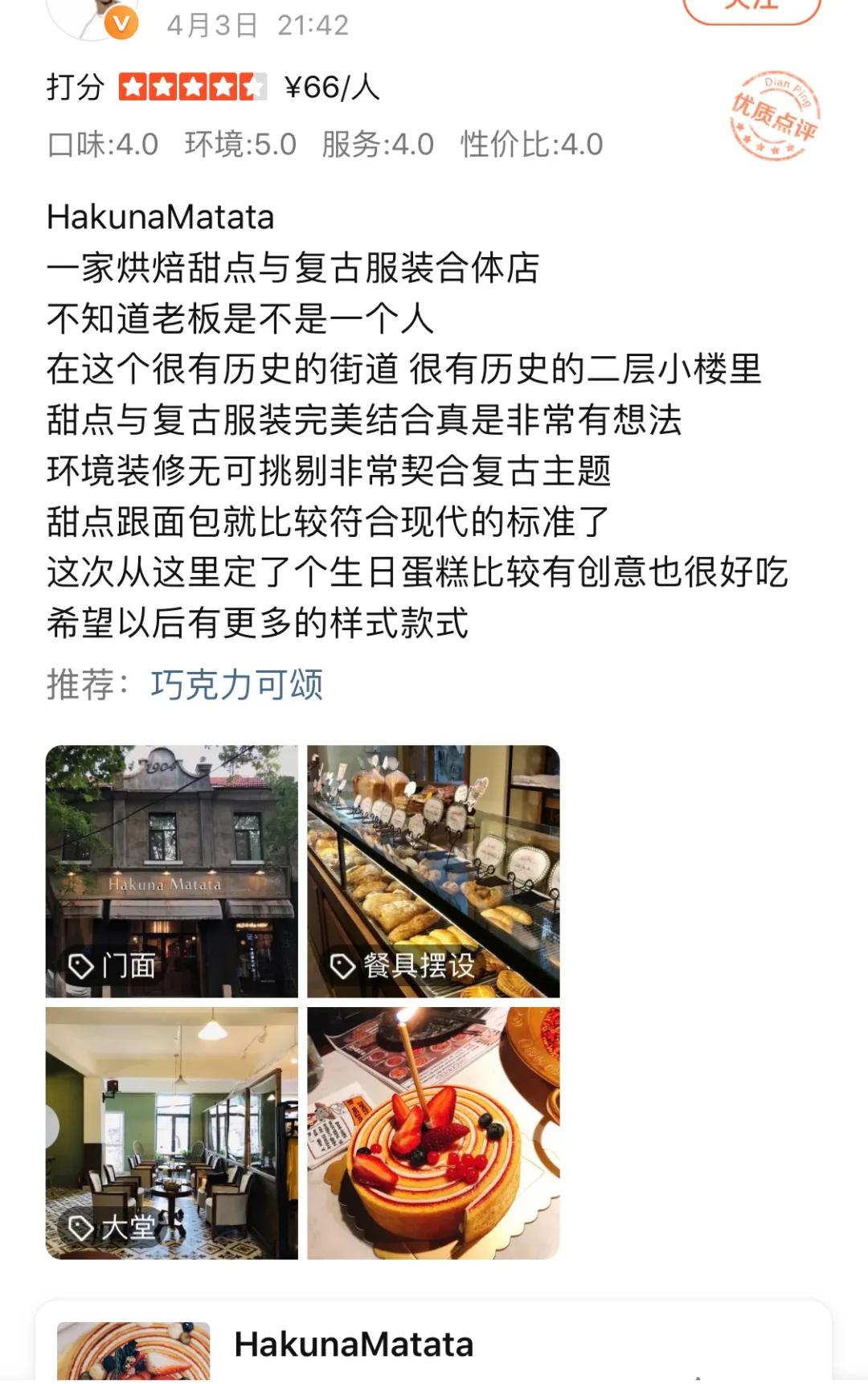Click the half-filled fifth star in the rating
This screenshot has height=1384, width=868.
252,87
